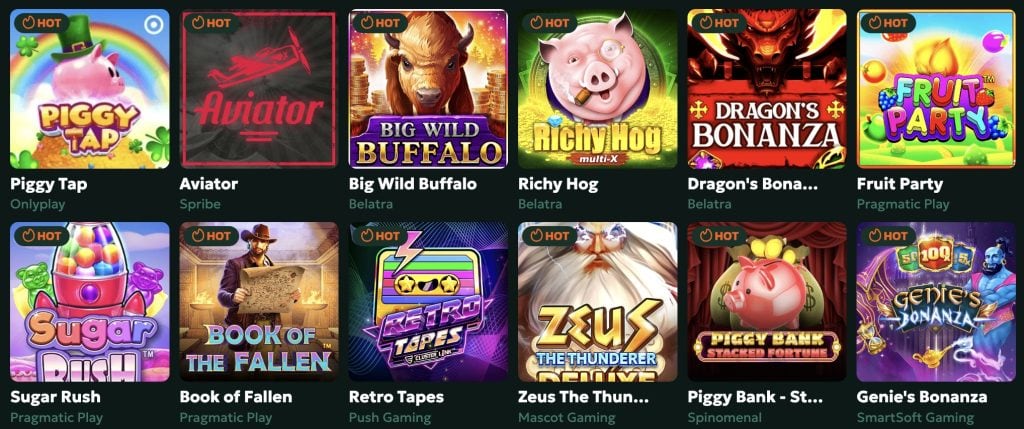The width and height of the screenshot is (1024, 429).
Task: Open Retro Tapes by Push Gaming
Action: click(427, 302)
